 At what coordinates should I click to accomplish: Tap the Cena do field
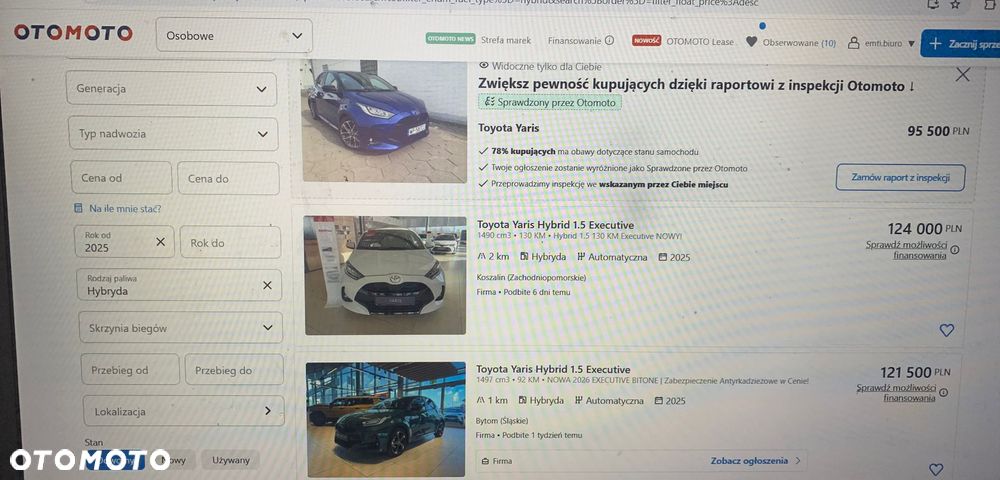tap(229, 178)
